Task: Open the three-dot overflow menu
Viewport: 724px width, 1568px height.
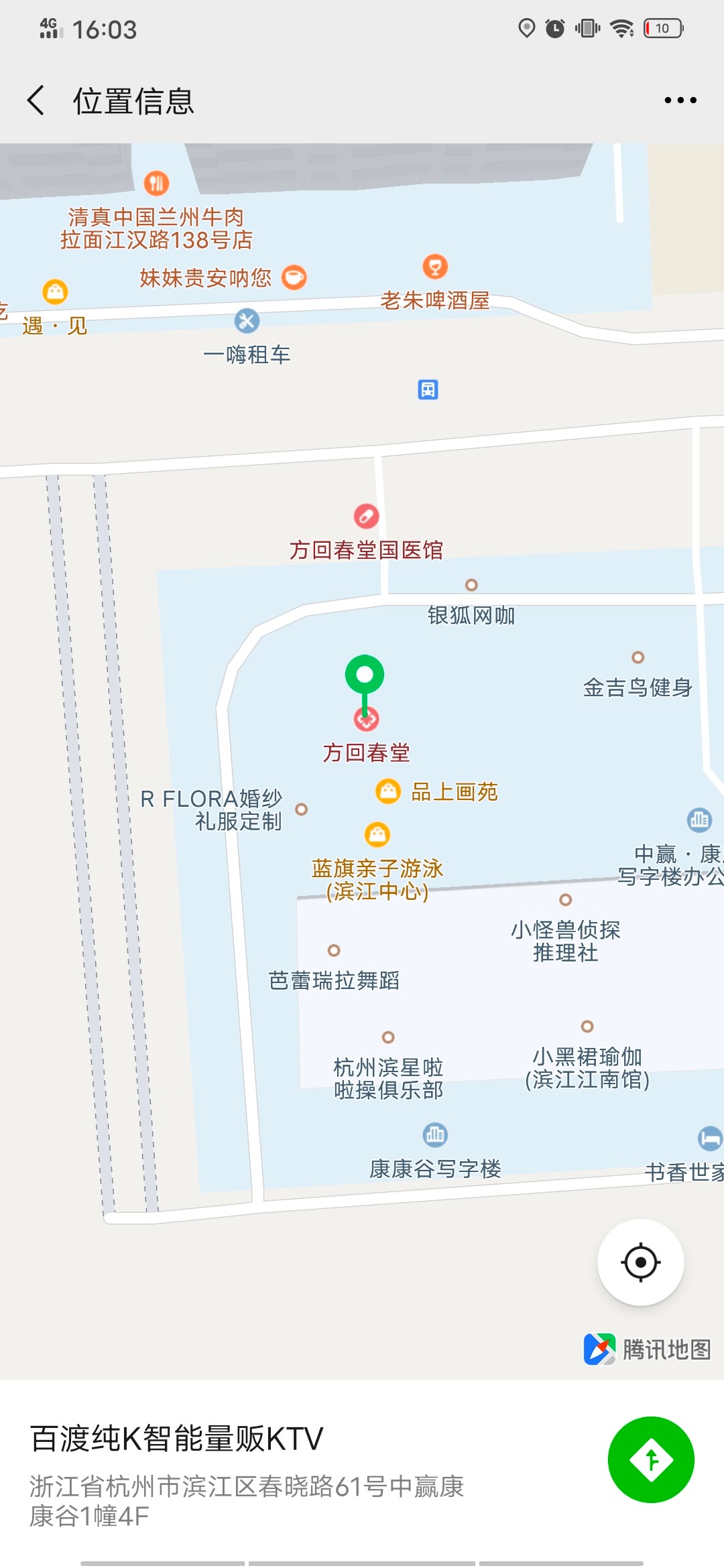Action: pyautogui.click(x=680, y=101)
